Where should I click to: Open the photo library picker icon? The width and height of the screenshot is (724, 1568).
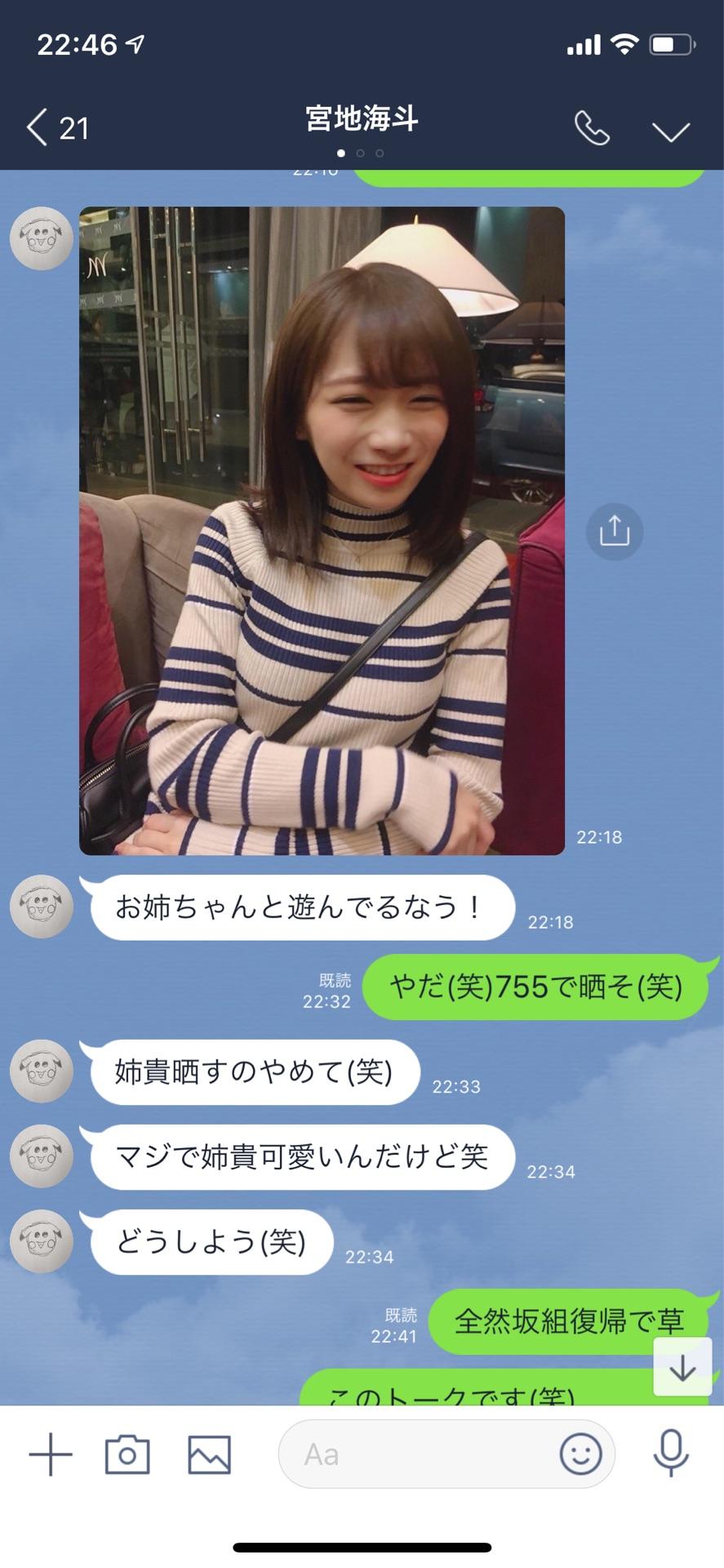210,1454
